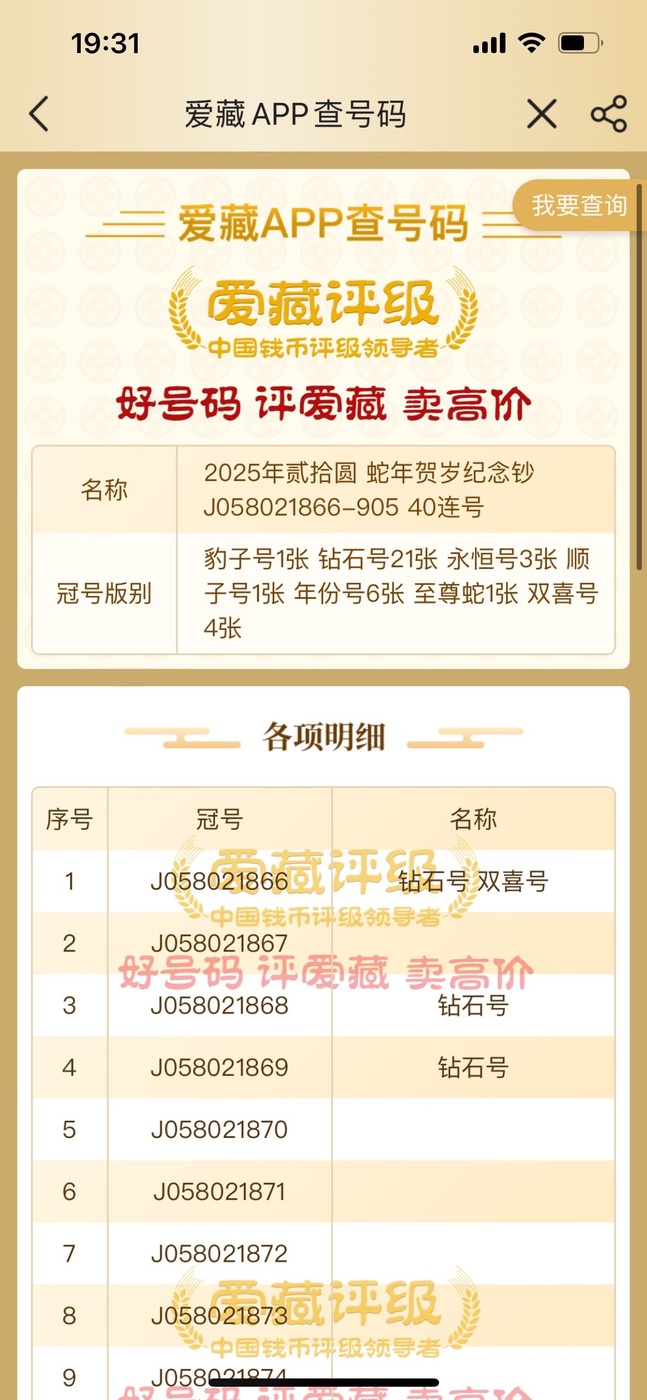
Task: Tap the 我要查询 button
Action: tap(579, 205)
